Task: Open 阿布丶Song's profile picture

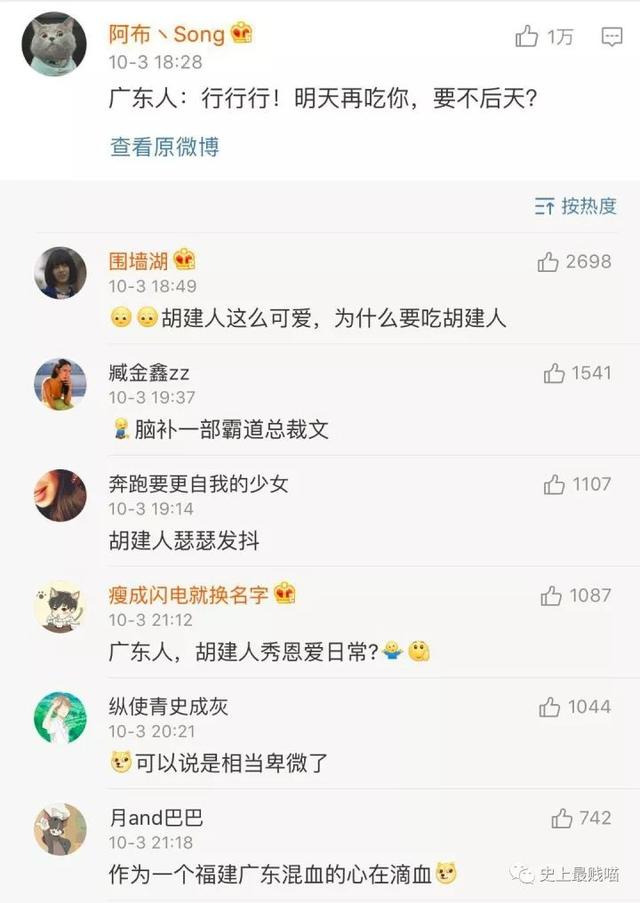Action: pyautogui.click(x=54, y=45)
